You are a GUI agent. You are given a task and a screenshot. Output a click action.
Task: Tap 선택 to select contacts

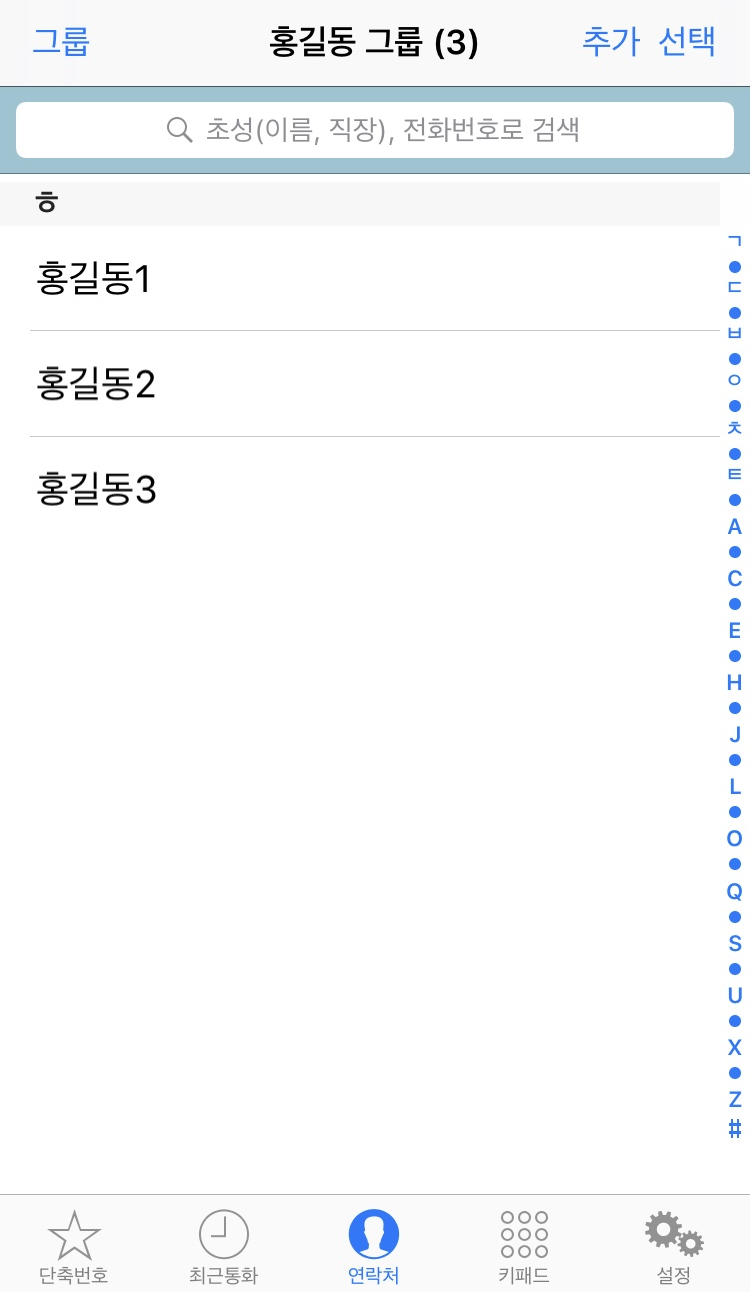tap(688, 42)
